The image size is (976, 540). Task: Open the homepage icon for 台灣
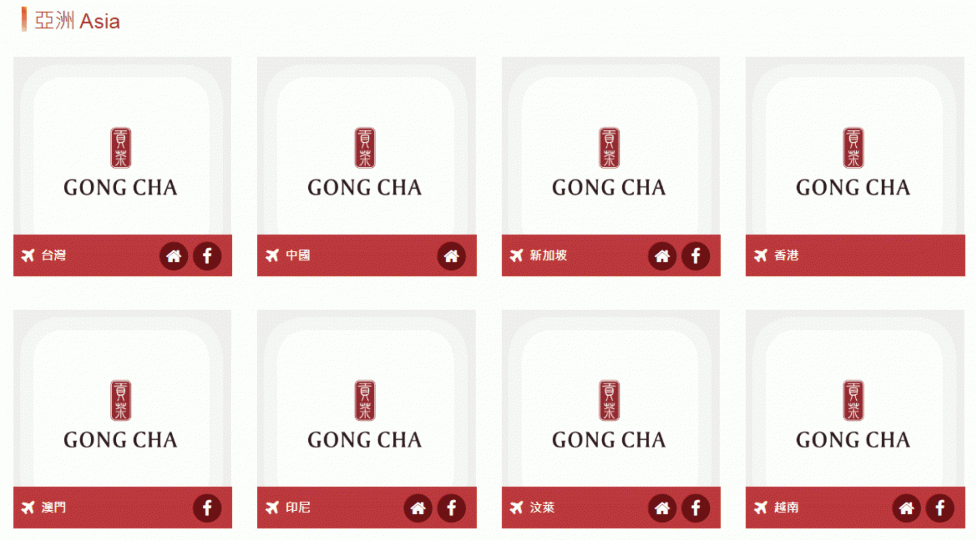174,256
